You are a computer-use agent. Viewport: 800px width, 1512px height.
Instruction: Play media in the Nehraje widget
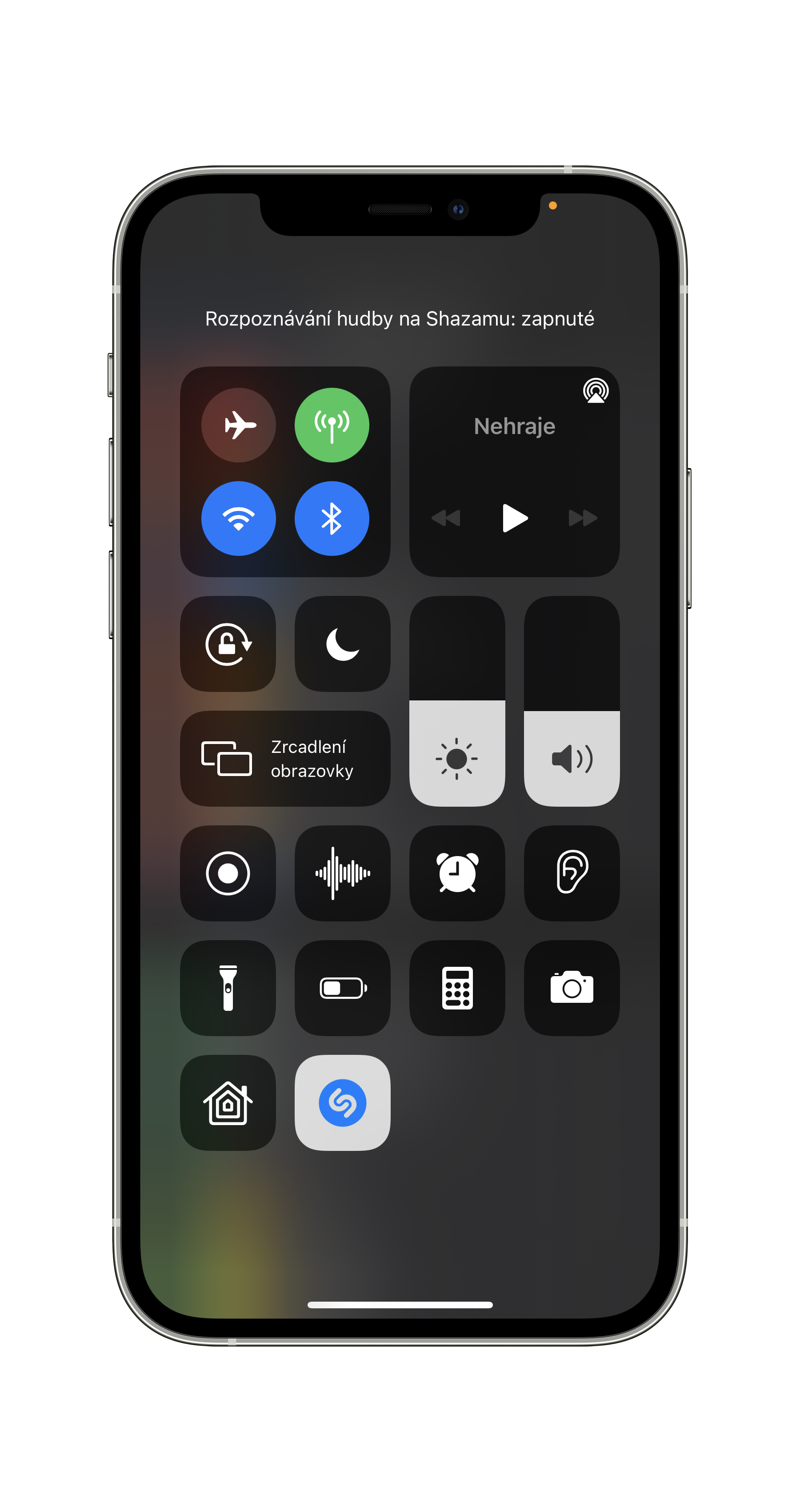click(x=515, y=518)
